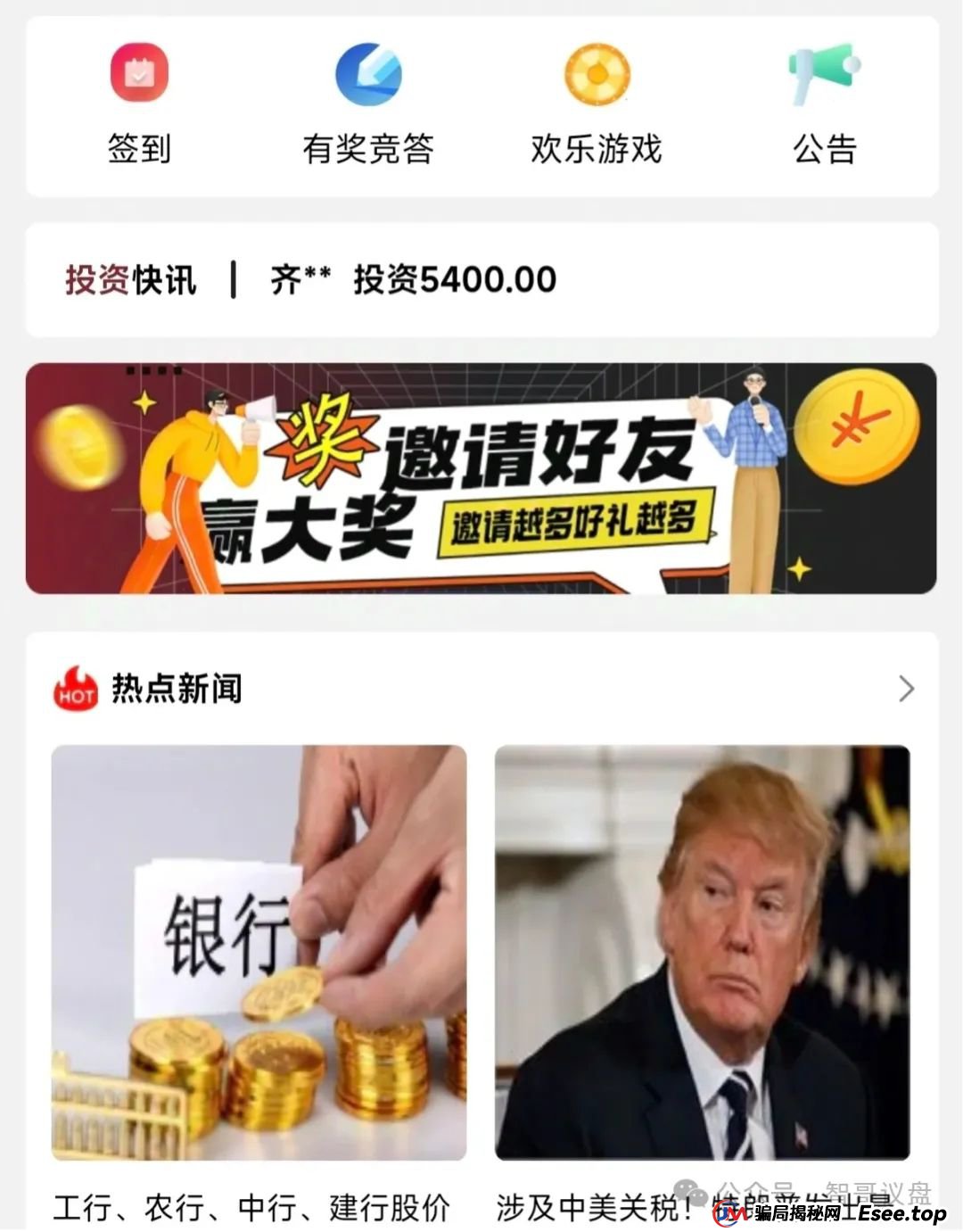Open 欢乐游戏 via the gold coin icon

[596, 73]
